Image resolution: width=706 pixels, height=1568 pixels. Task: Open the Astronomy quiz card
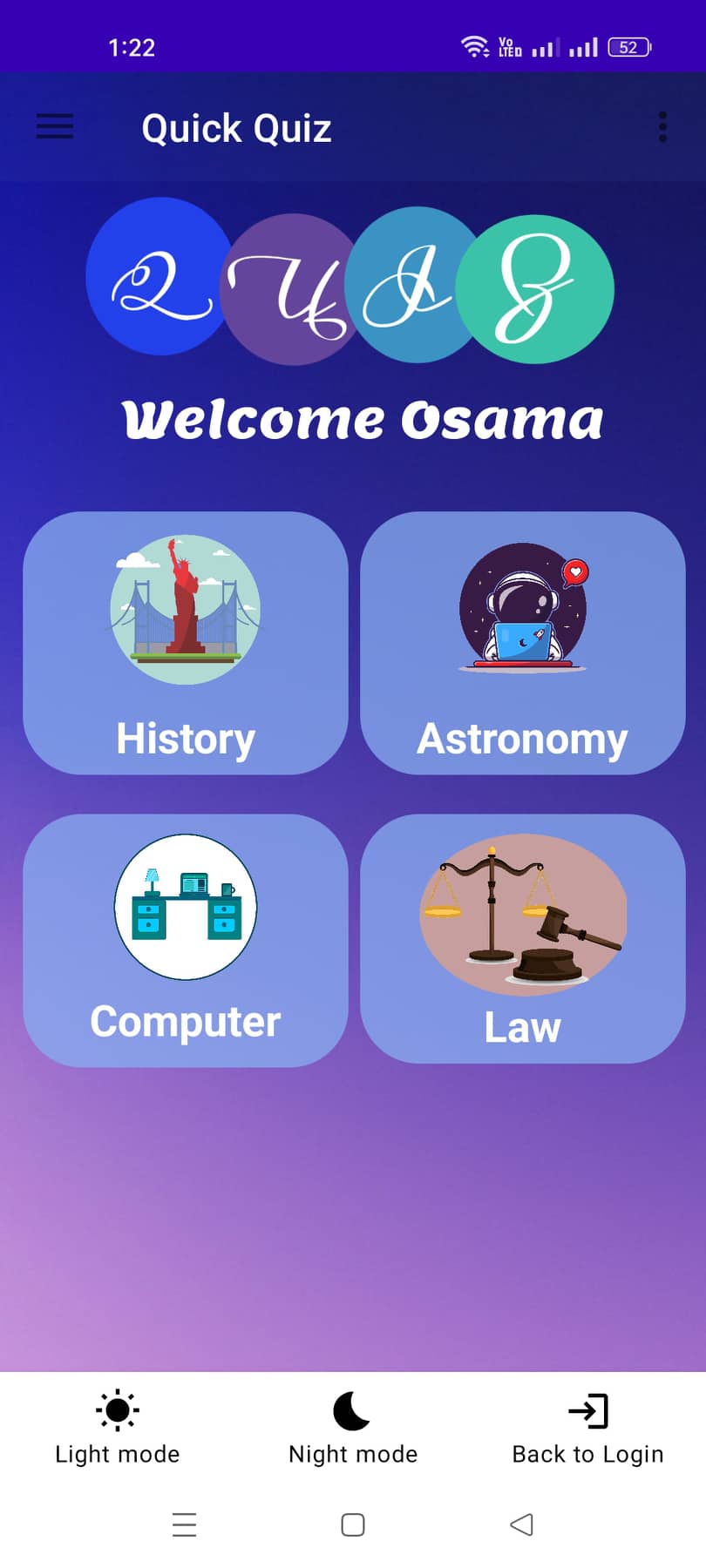coord(521,645)
